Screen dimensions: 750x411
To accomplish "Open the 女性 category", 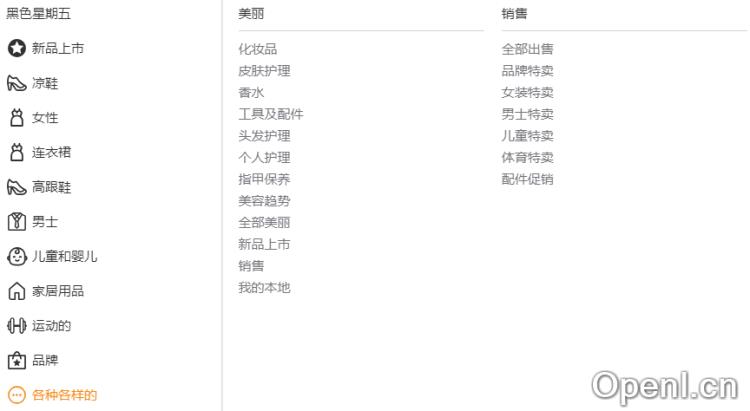I will [45, 118].
